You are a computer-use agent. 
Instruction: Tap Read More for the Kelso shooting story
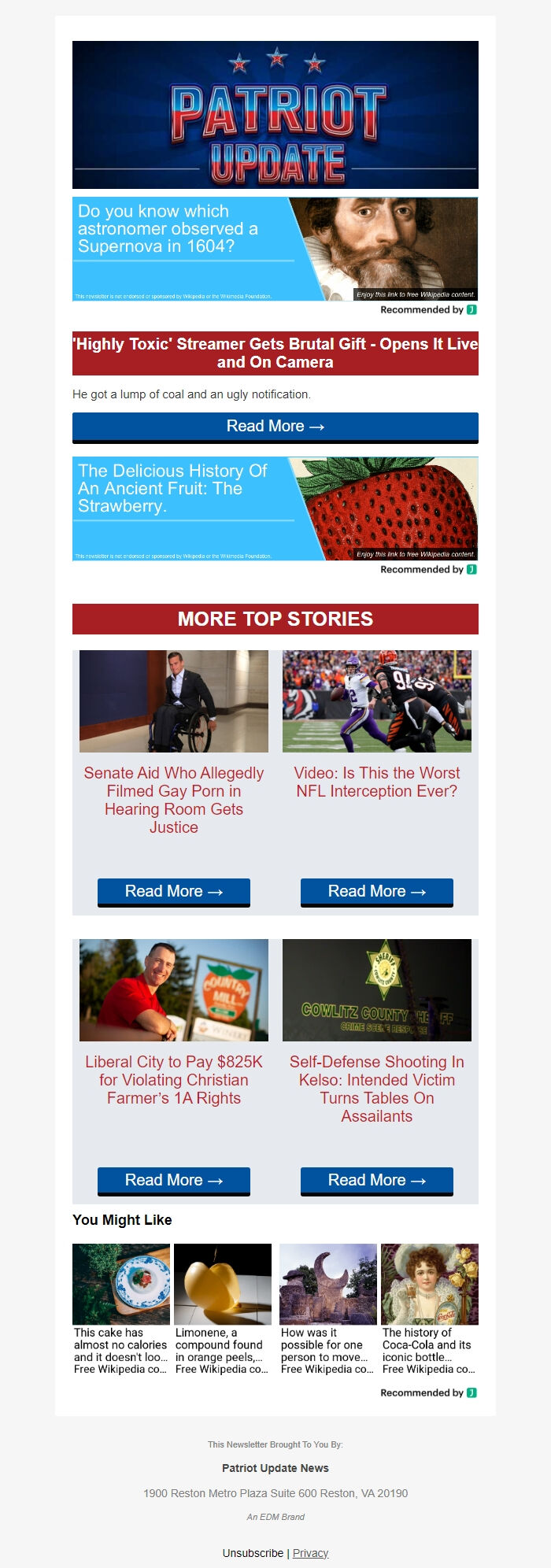[376, 1181]
